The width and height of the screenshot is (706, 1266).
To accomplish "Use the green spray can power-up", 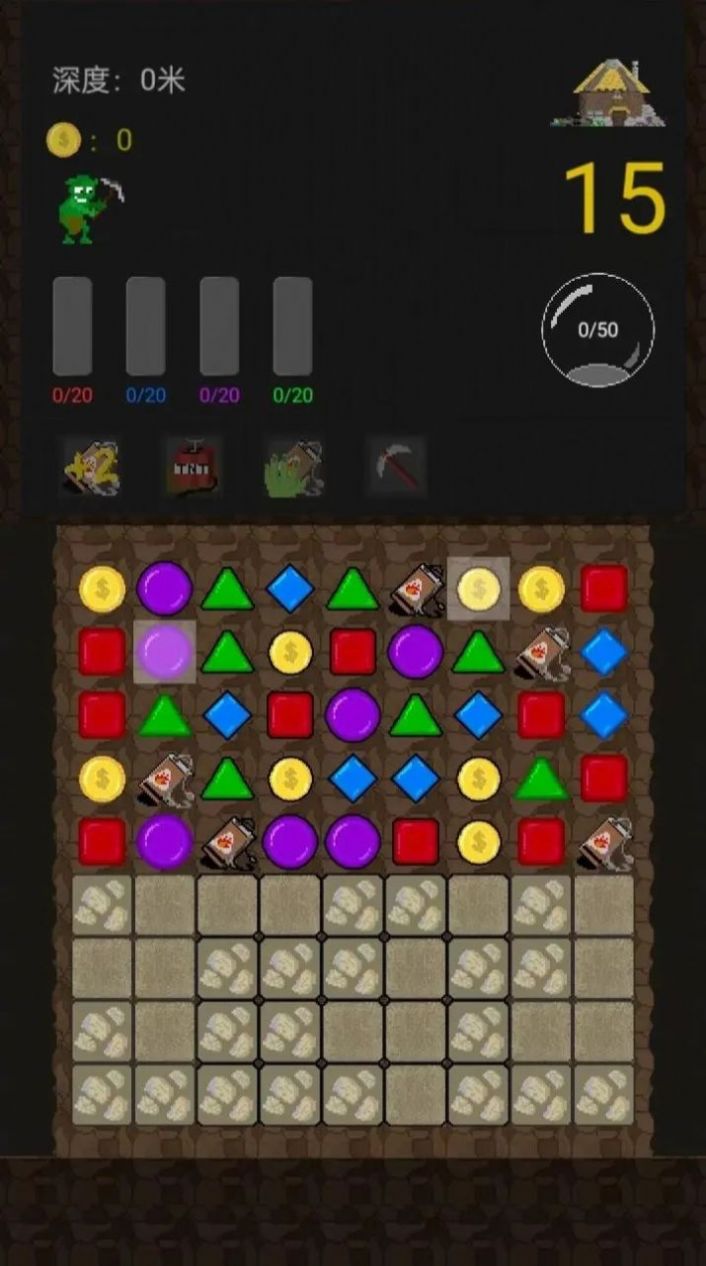I will point(294,467).
